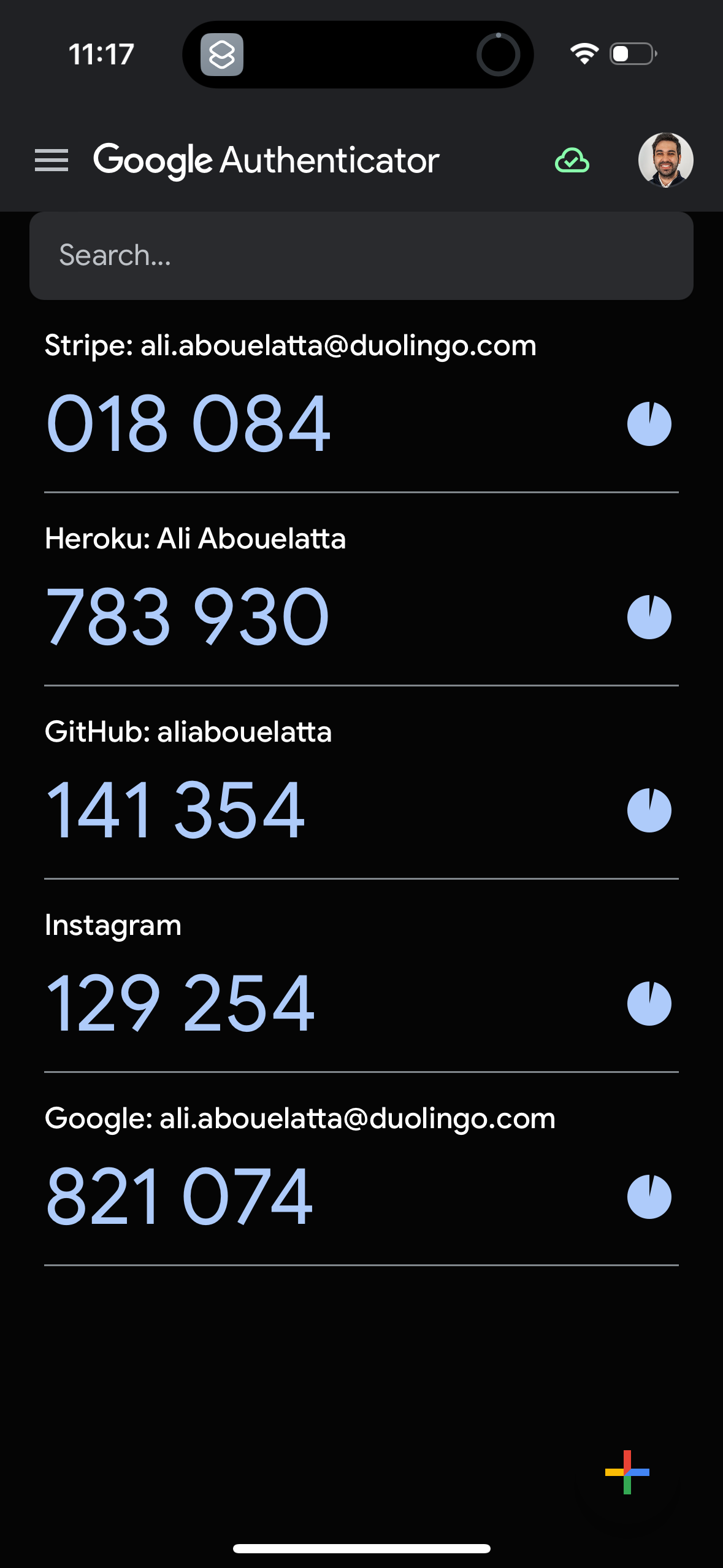Screen dimensions: 723x1568
Task: Copy the Heroku code 783 930
Action: point(188,616)
